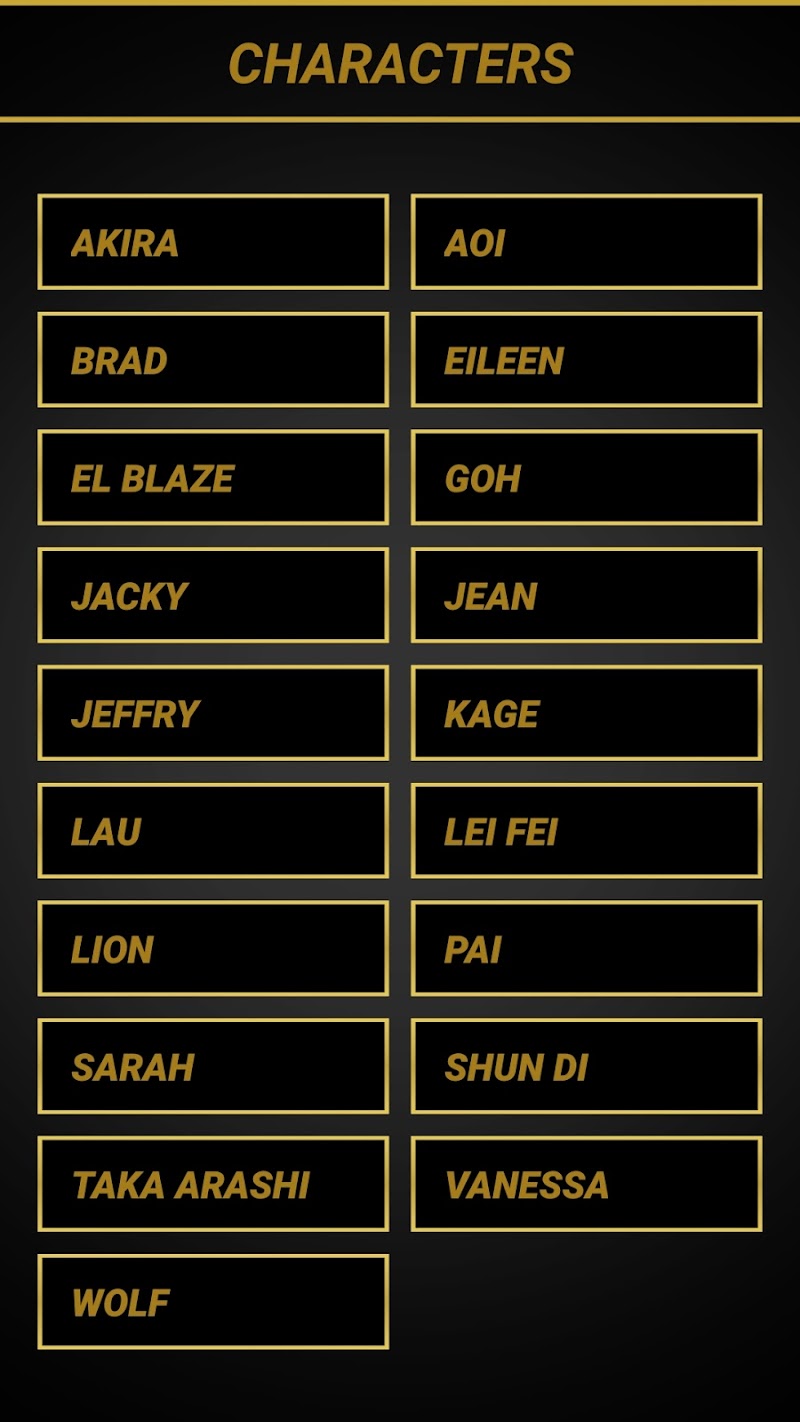The height and width of the screenshot is (1422, 800).
Task: Select LAU from characters
Action: point(213,831)
